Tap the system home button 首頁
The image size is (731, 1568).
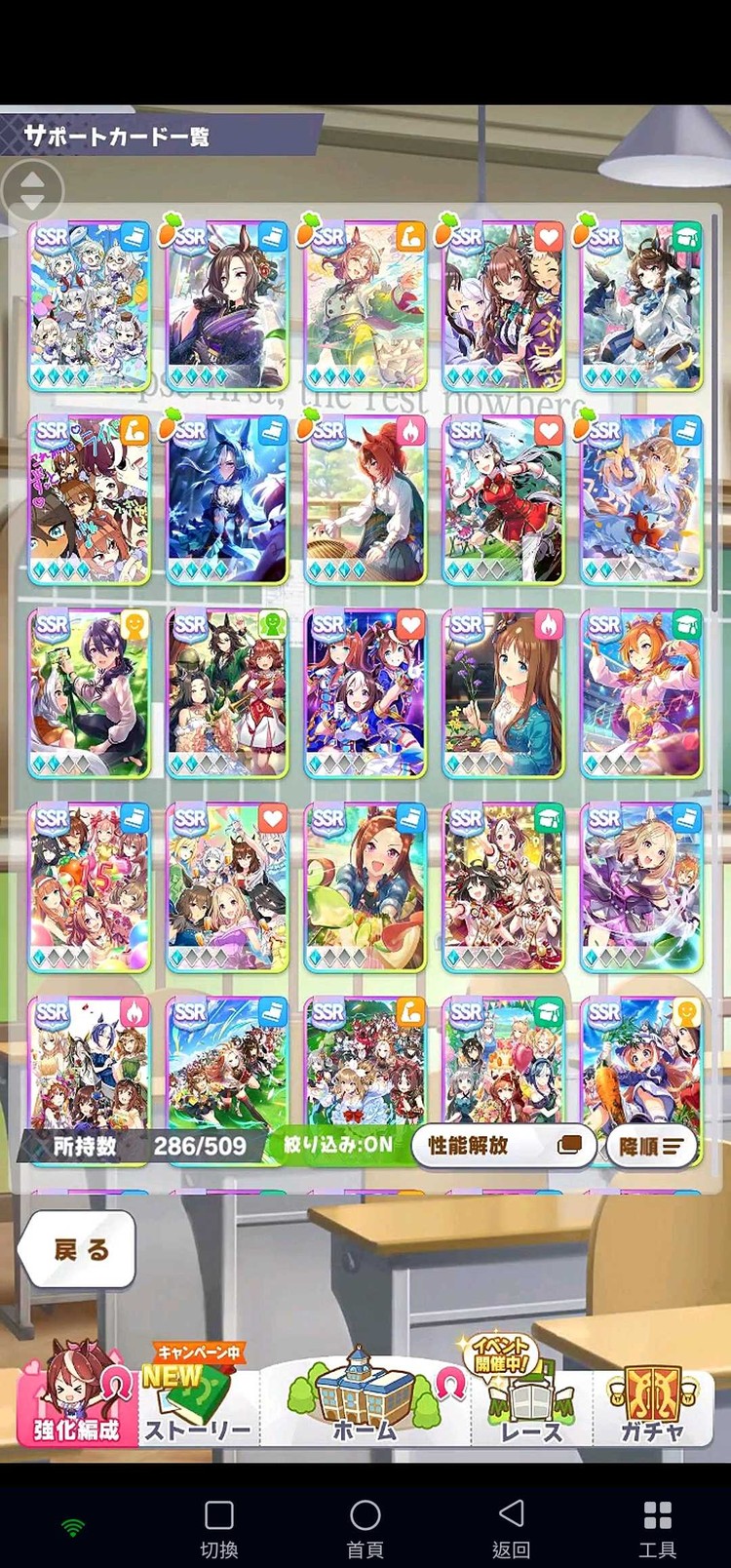point(365,1527)
